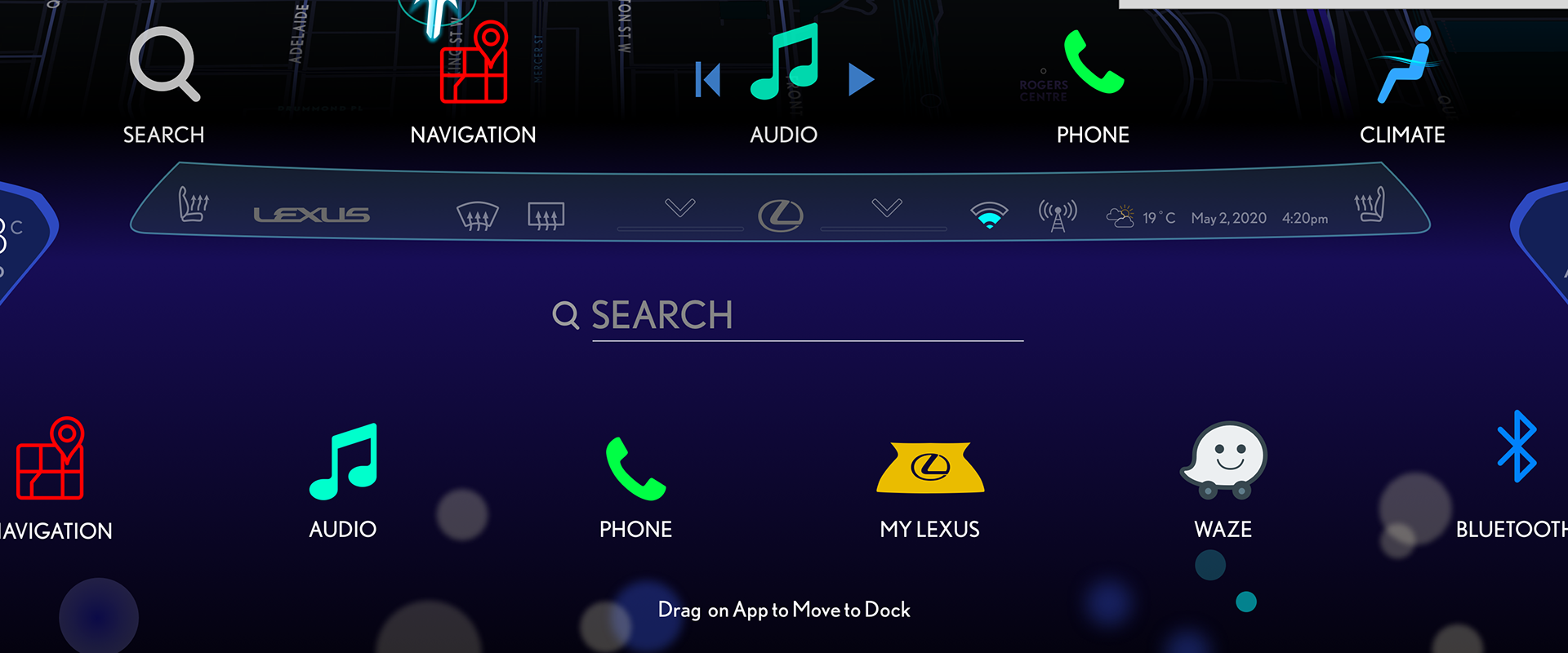The height and width of the screenshot is (653, 1568).
Task: Tap the center Lexus emblem button
Action: point(781,215)
